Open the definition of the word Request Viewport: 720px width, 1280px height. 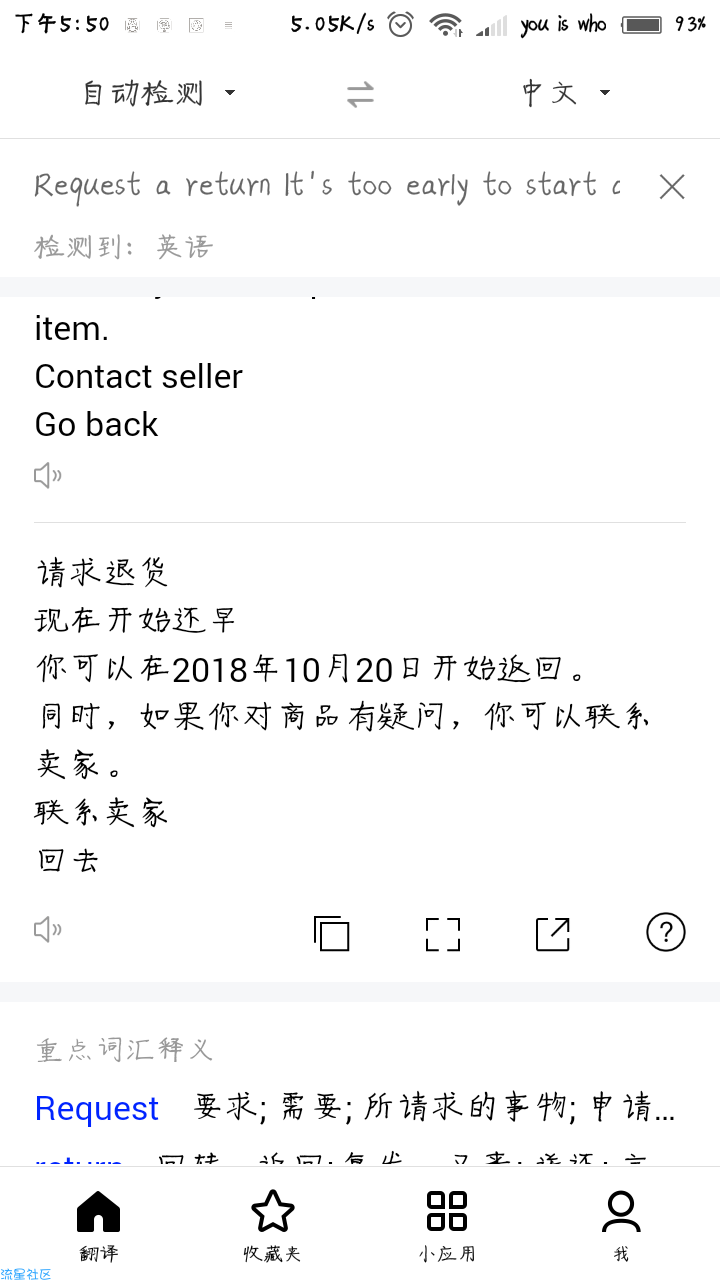97,1108
